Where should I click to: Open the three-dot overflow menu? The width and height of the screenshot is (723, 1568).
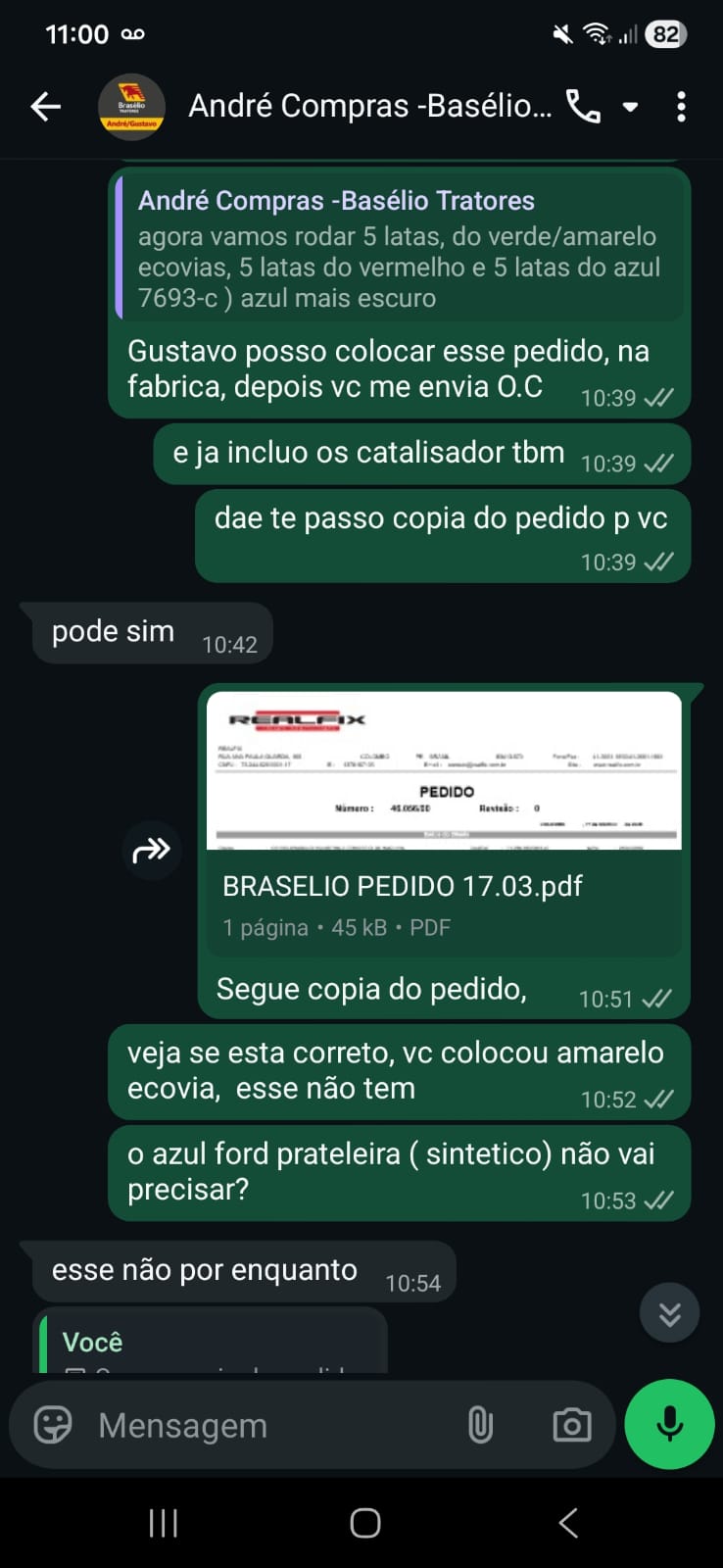pyautogui.click(x=681, y=107)
